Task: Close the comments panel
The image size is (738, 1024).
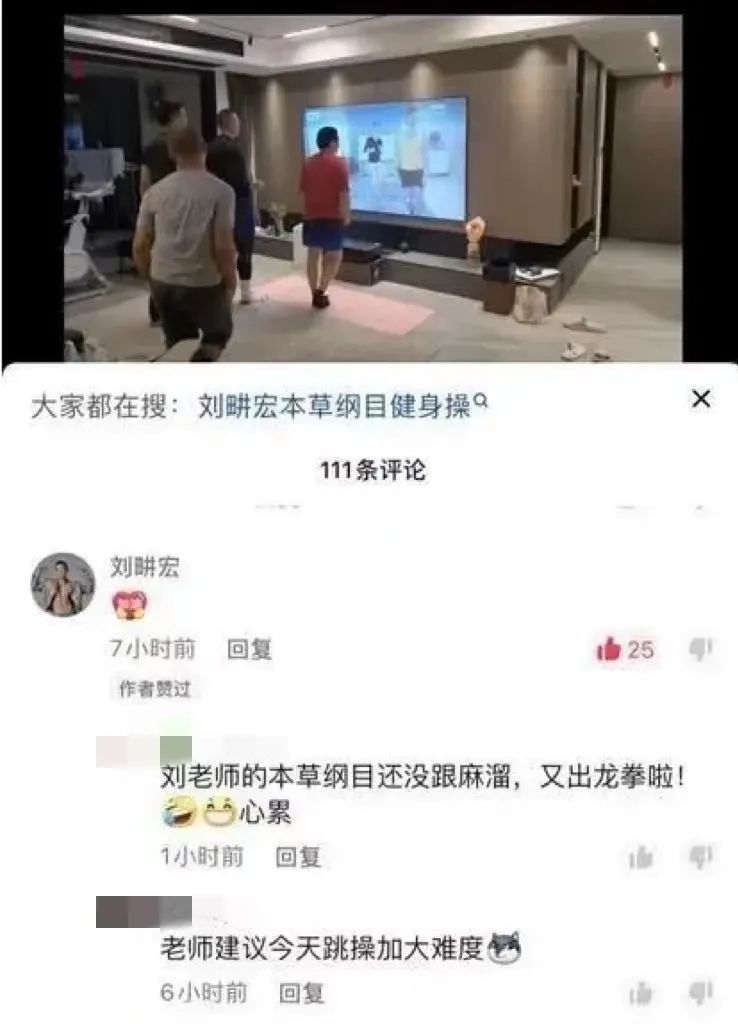Action: [x=701, y=399]
